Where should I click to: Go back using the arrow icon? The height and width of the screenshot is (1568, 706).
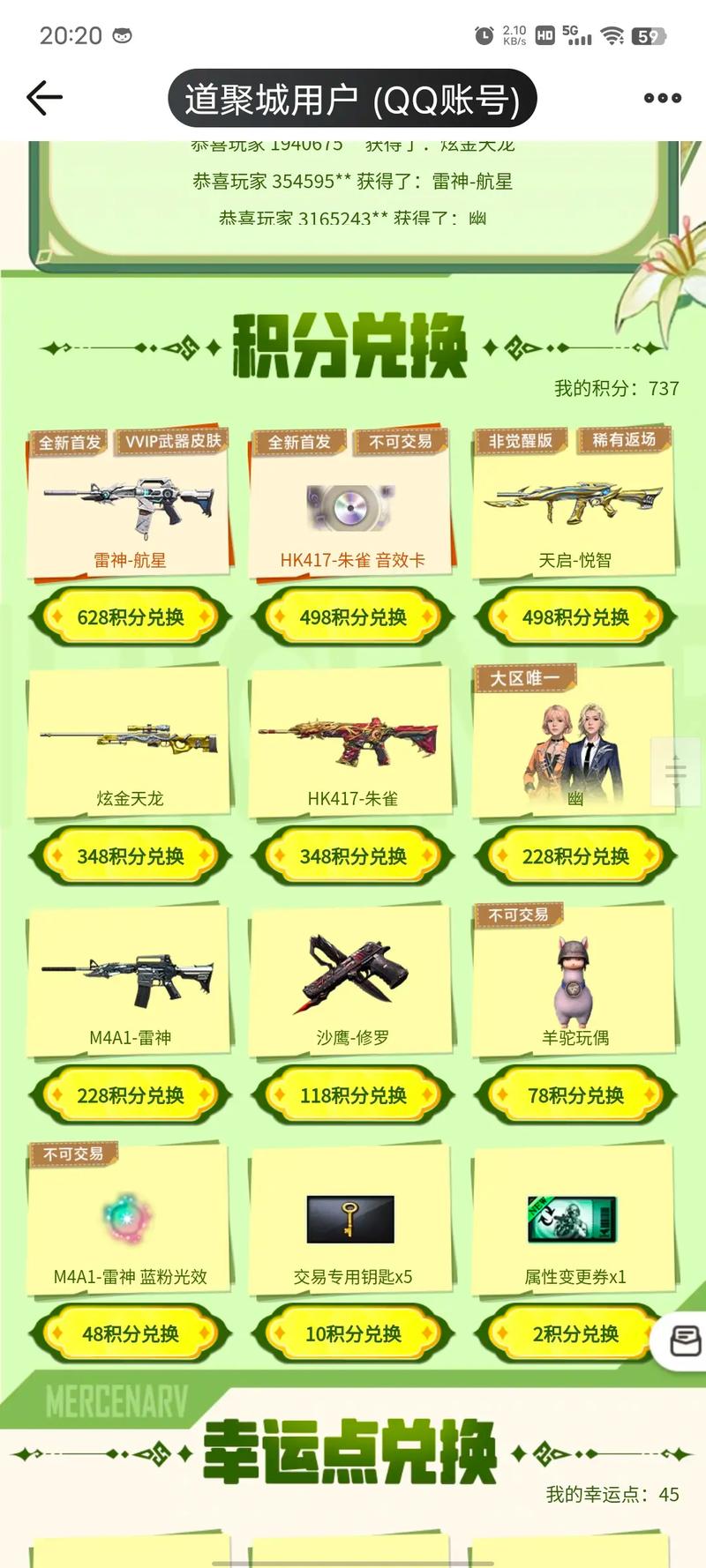44,98
